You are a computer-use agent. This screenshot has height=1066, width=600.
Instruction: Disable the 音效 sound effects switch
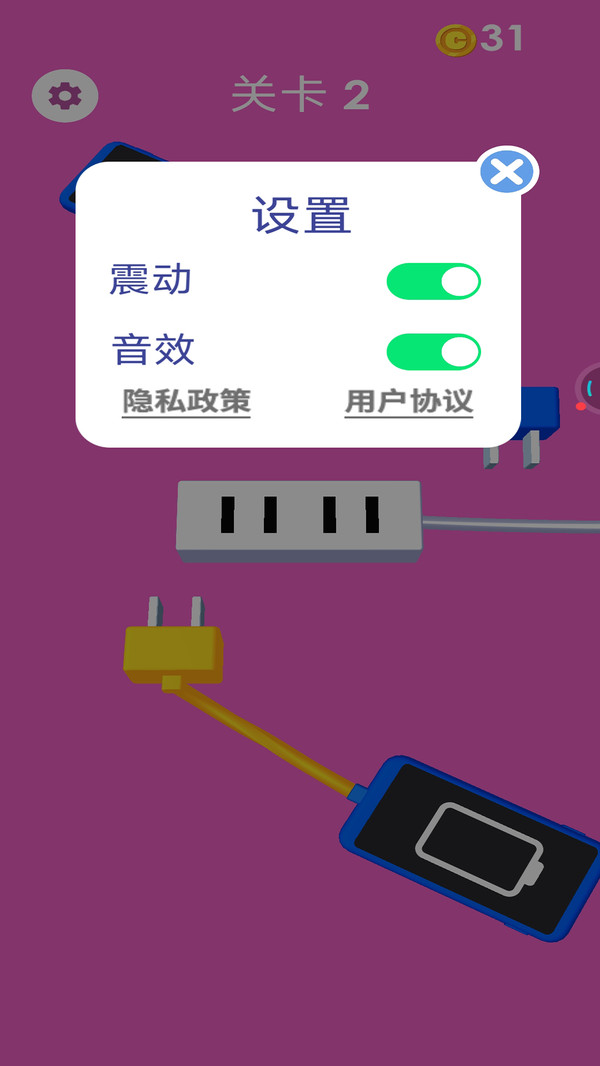coord(433,352)
